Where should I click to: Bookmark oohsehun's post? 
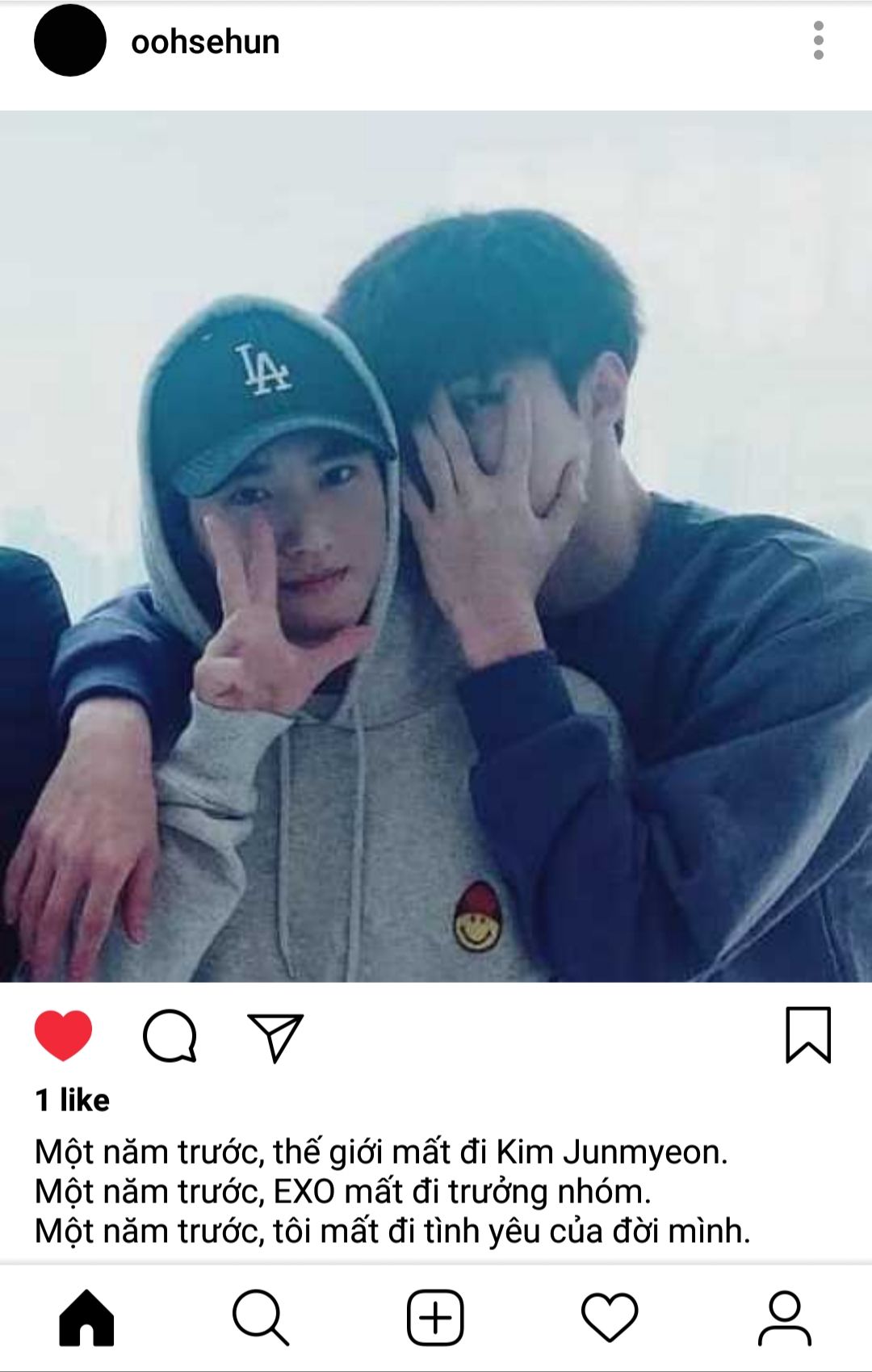pyautogui.click(x=808, y=1035)
